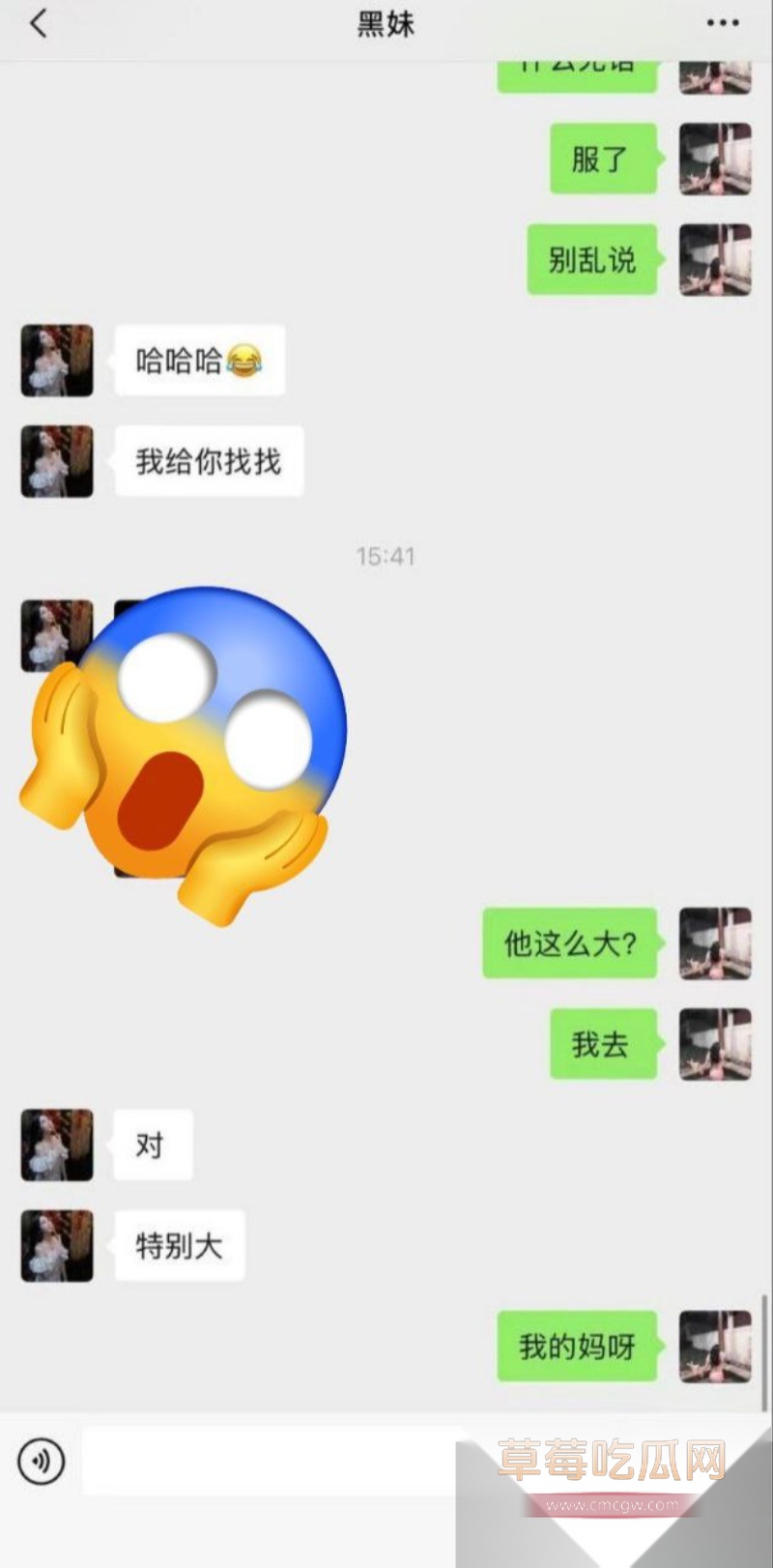
Task: Open the avatar beside the 我给你找找 message
Action: pos(55,462)
